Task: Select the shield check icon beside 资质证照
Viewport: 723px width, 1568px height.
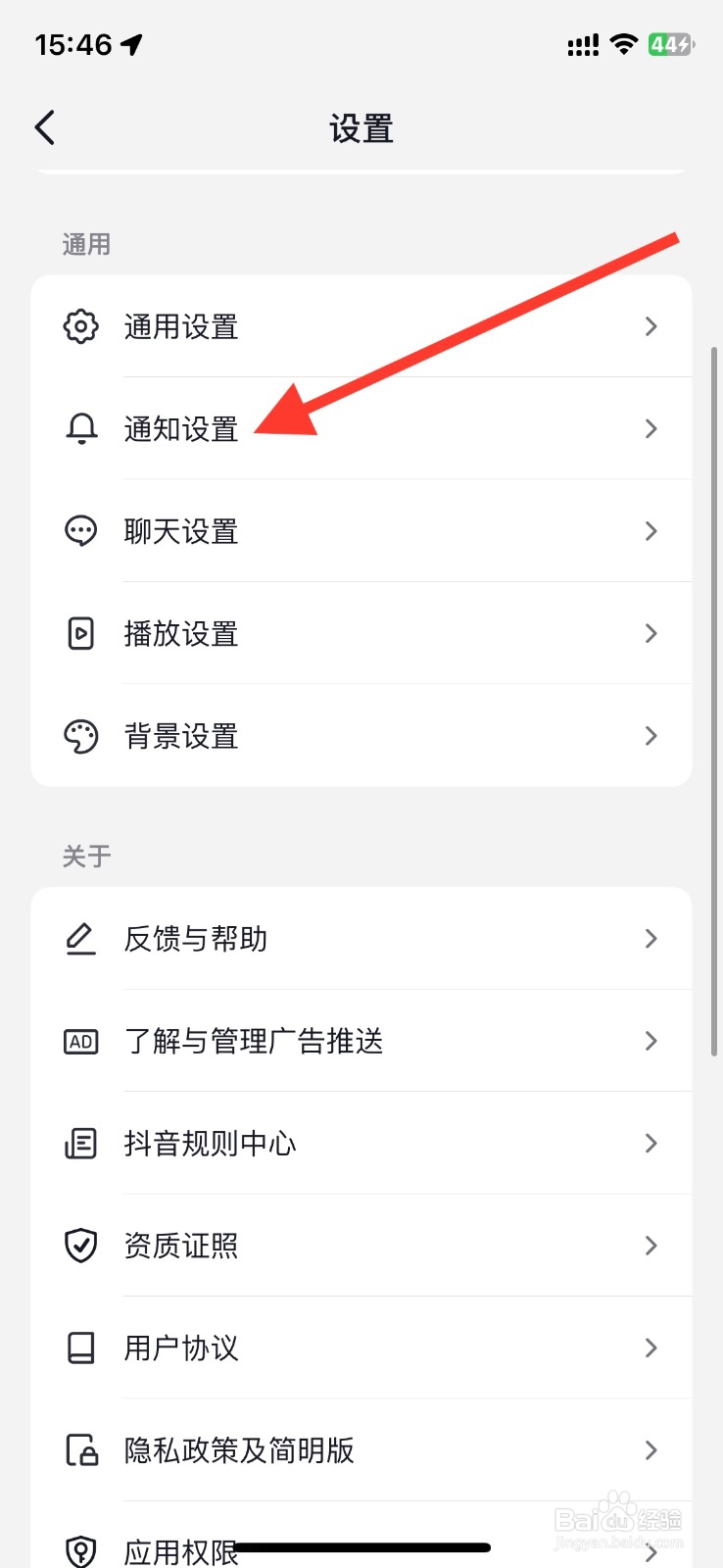Action: coord(80,1245)
